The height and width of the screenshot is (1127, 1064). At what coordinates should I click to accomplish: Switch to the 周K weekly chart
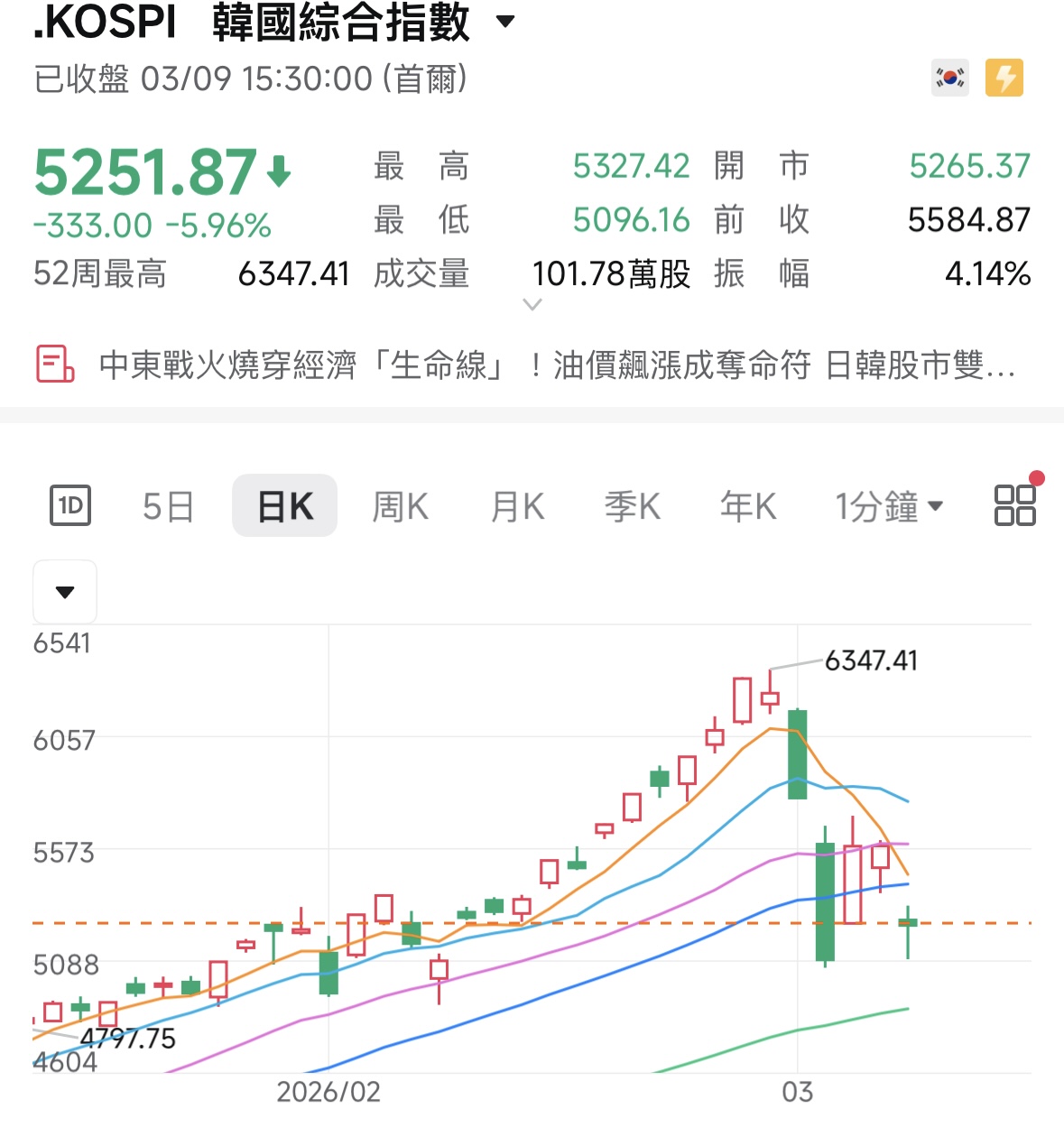[401, 506]
